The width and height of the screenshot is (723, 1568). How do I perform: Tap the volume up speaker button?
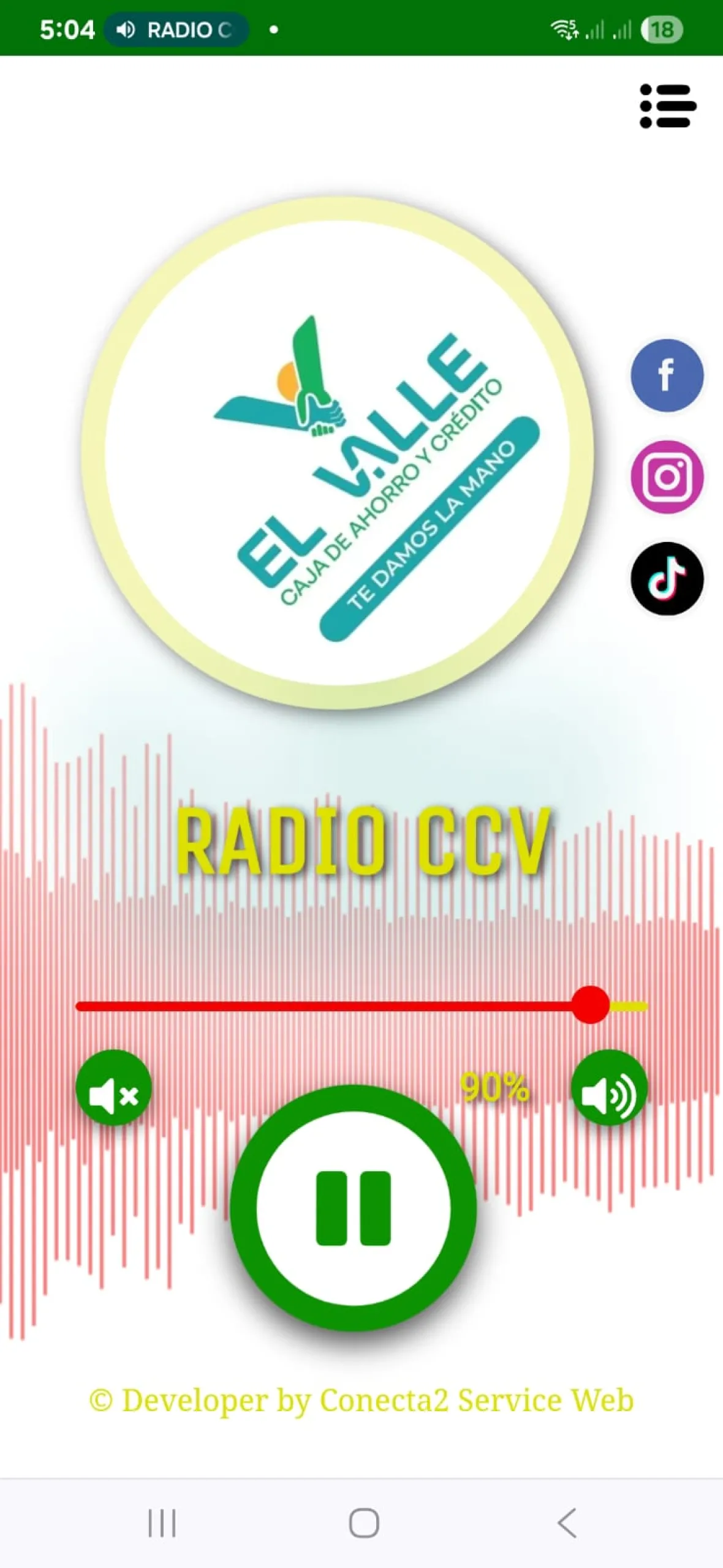[x=608, y=1087]
